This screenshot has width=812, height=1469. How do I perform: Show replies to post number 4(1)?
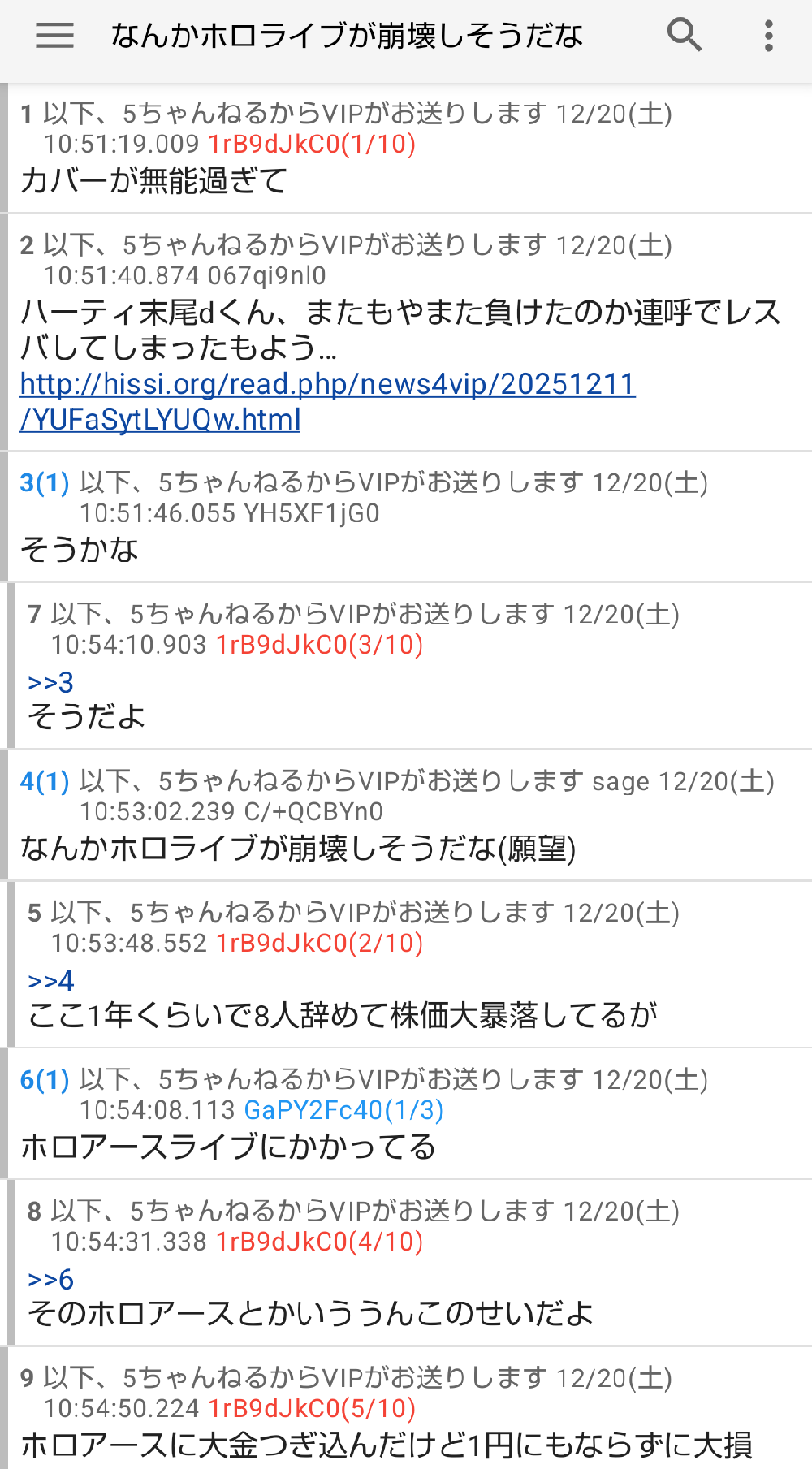click(x=45, y=782)
